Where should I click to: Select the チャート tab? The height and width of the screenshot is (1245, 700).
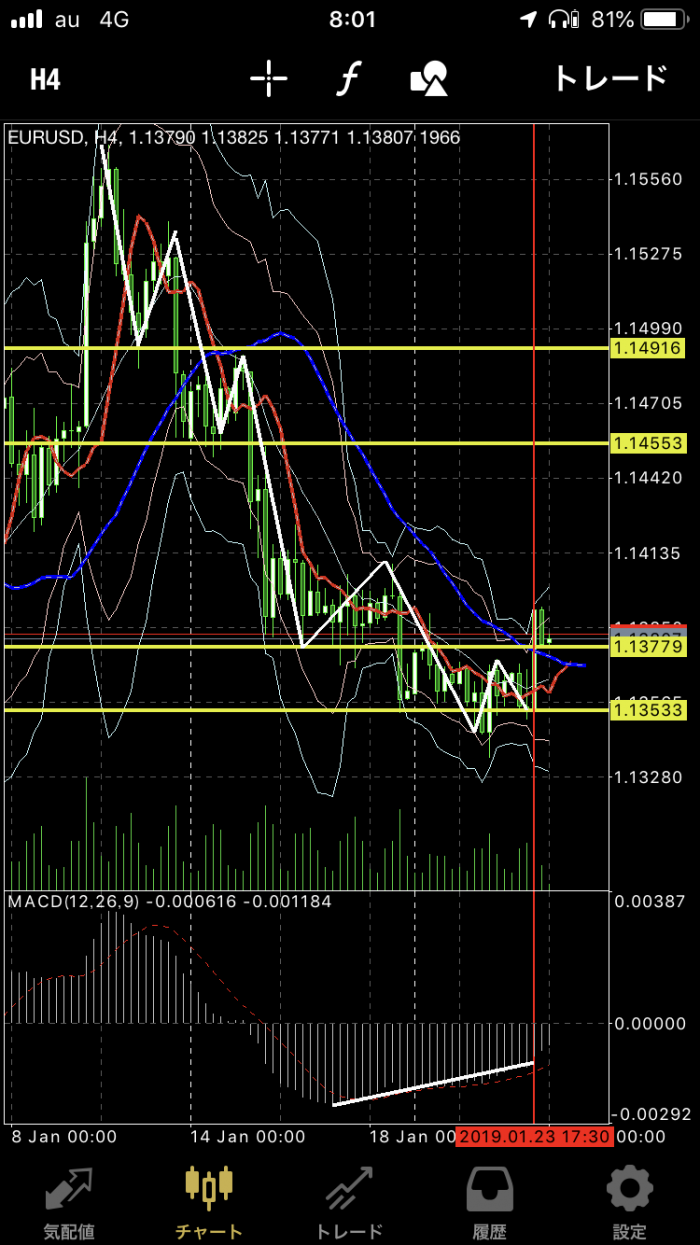pos(209,1200)
